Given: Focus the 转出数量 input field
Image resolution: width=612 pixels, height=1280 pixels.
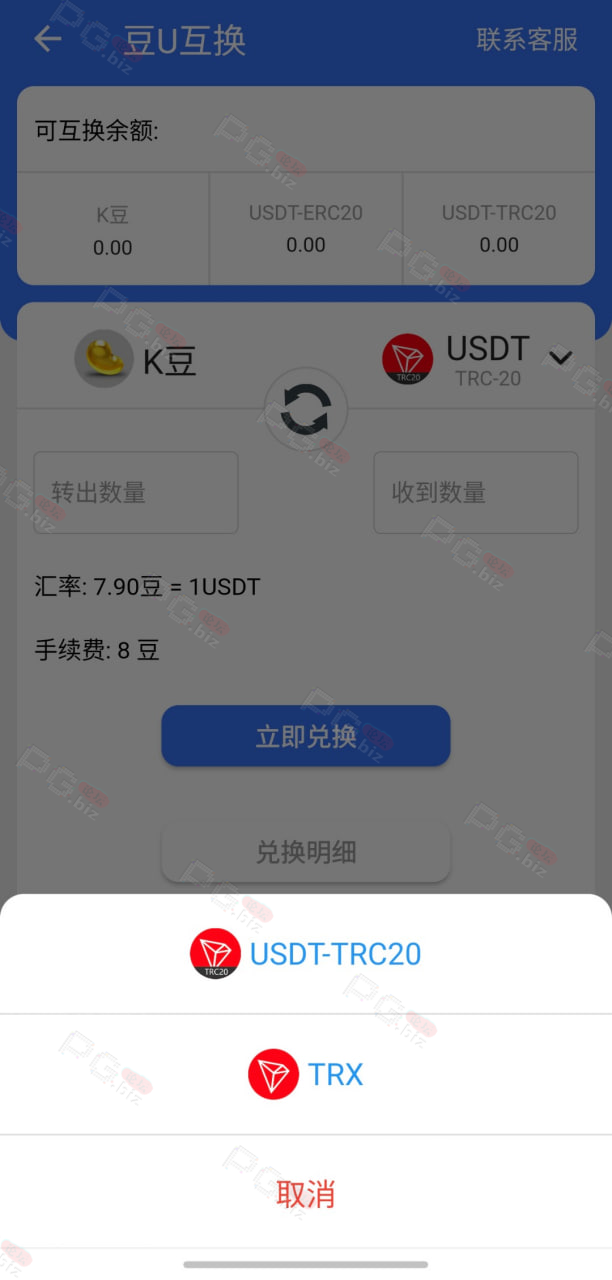Looking at the screenshot, I should (136, 492).
